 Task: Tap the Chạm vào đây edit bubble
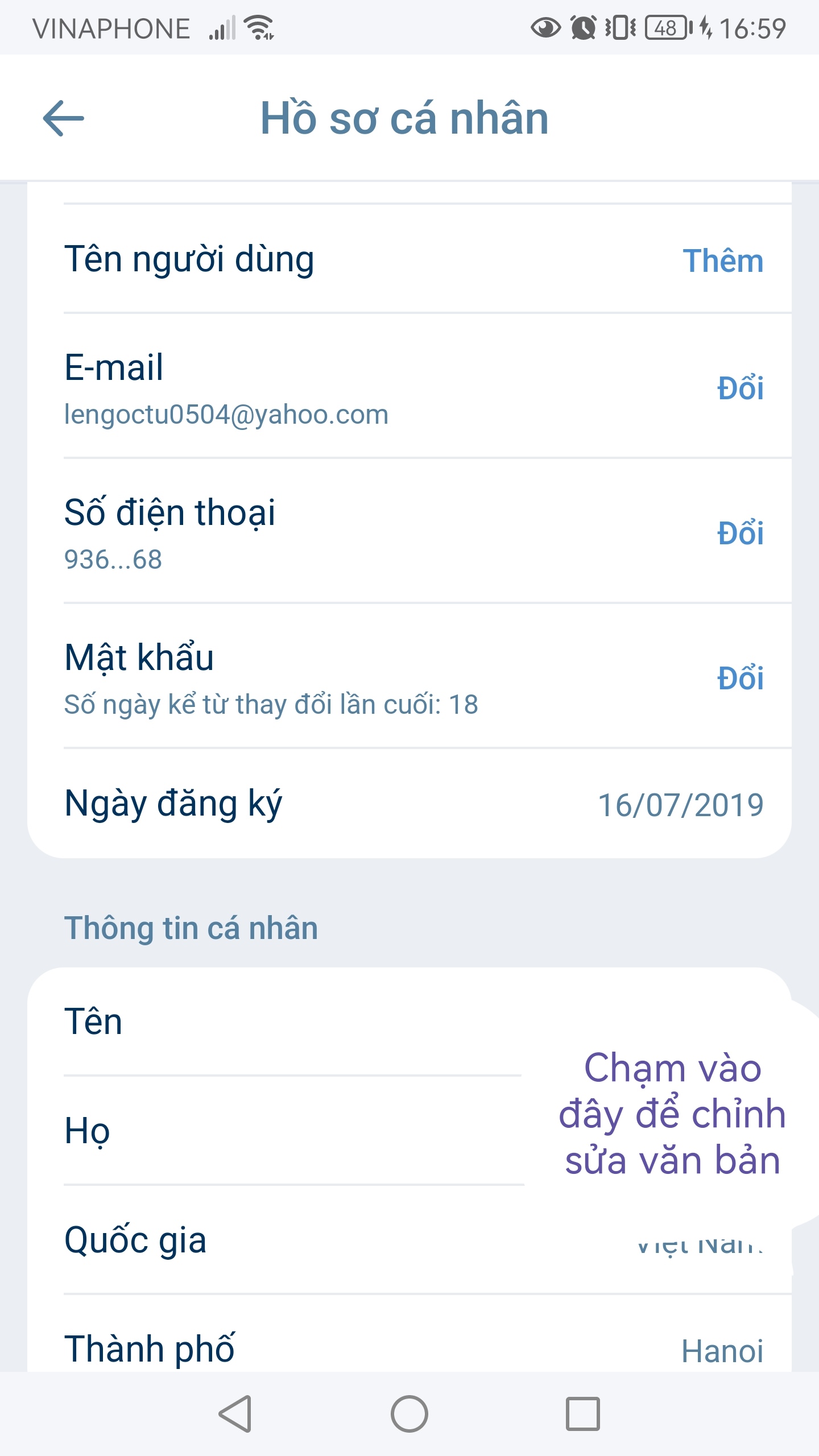point(672,1114)
